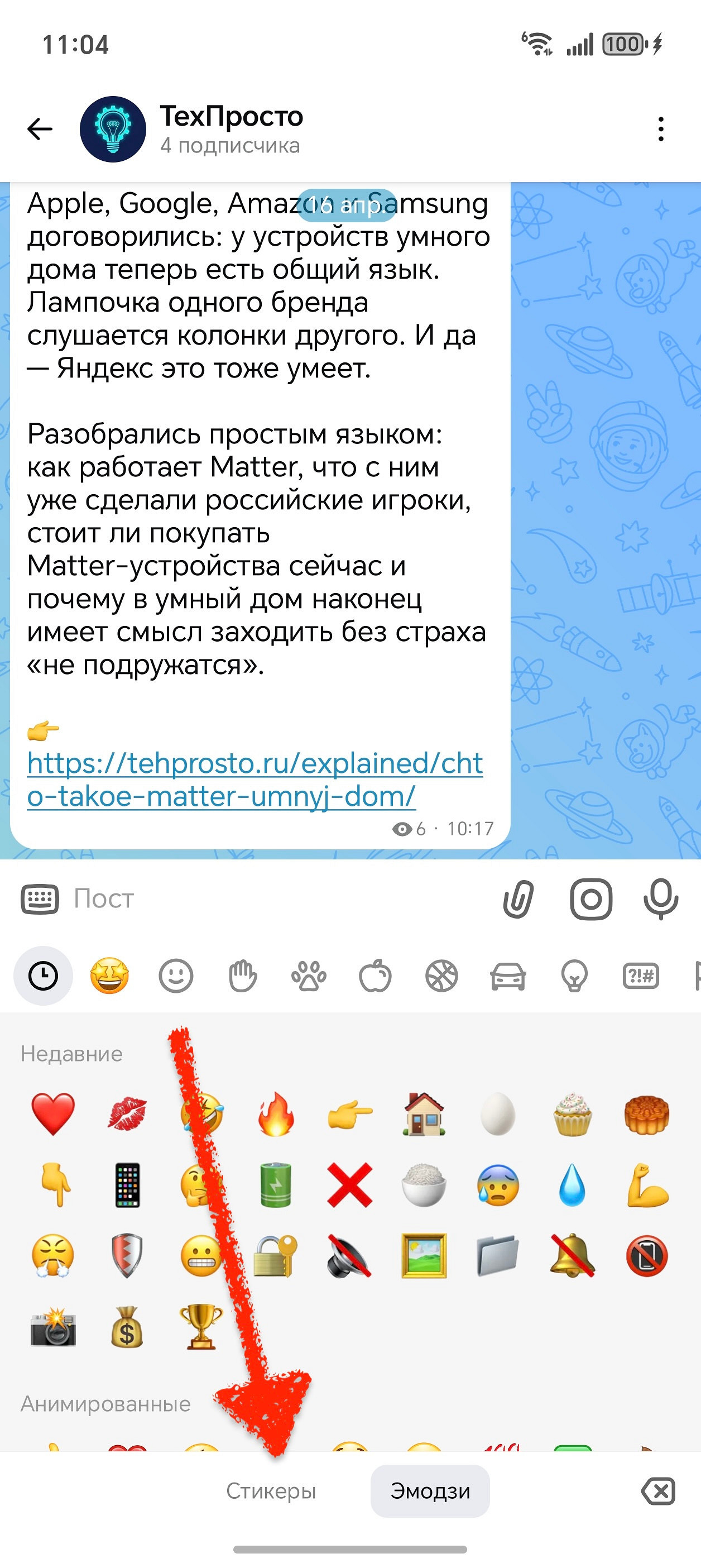Attach a file with the paperclip
Viewport: 701px width, 1568px height.
(x=518, y=899)
